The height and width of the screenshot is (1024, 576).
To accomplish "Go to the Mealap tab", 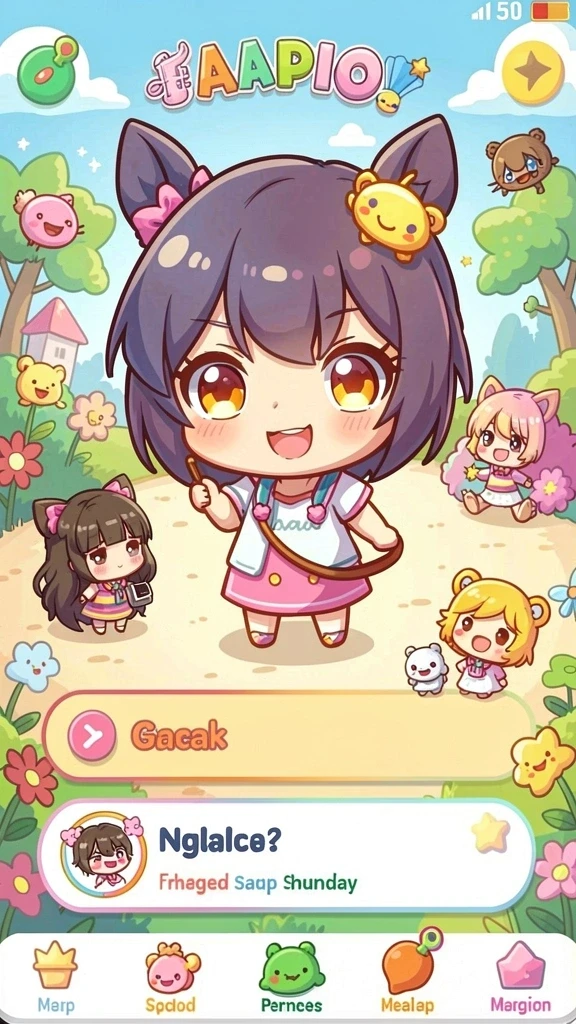I will [x=408, y=978].
